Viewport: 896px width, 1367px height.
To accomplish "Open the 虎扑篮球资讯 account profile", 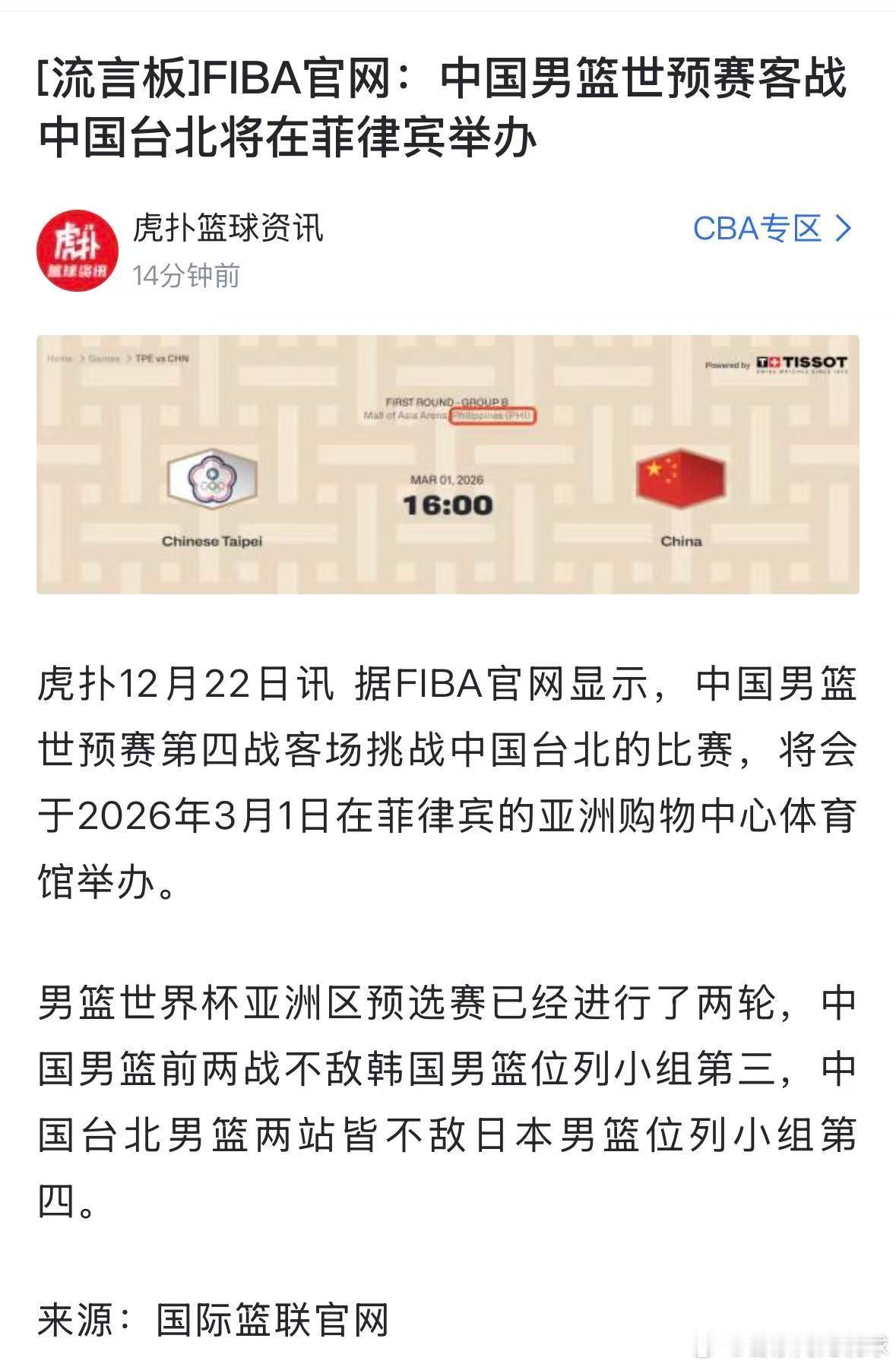I will [x=226, y=228].
